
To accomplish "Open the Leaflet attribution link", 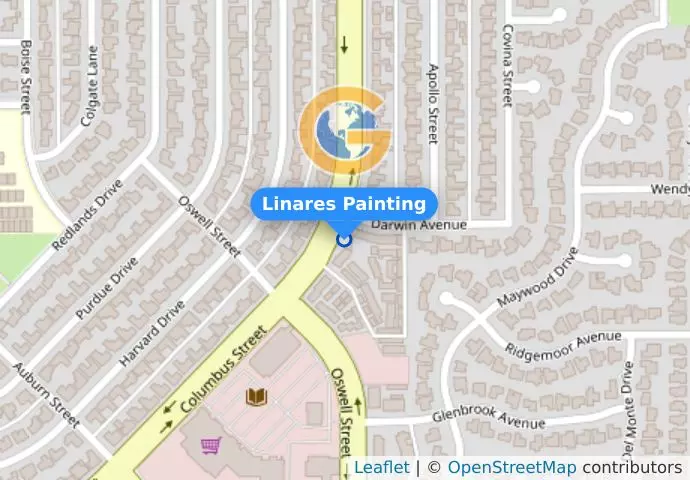I will pyautogui.click(x=381, y=467).
